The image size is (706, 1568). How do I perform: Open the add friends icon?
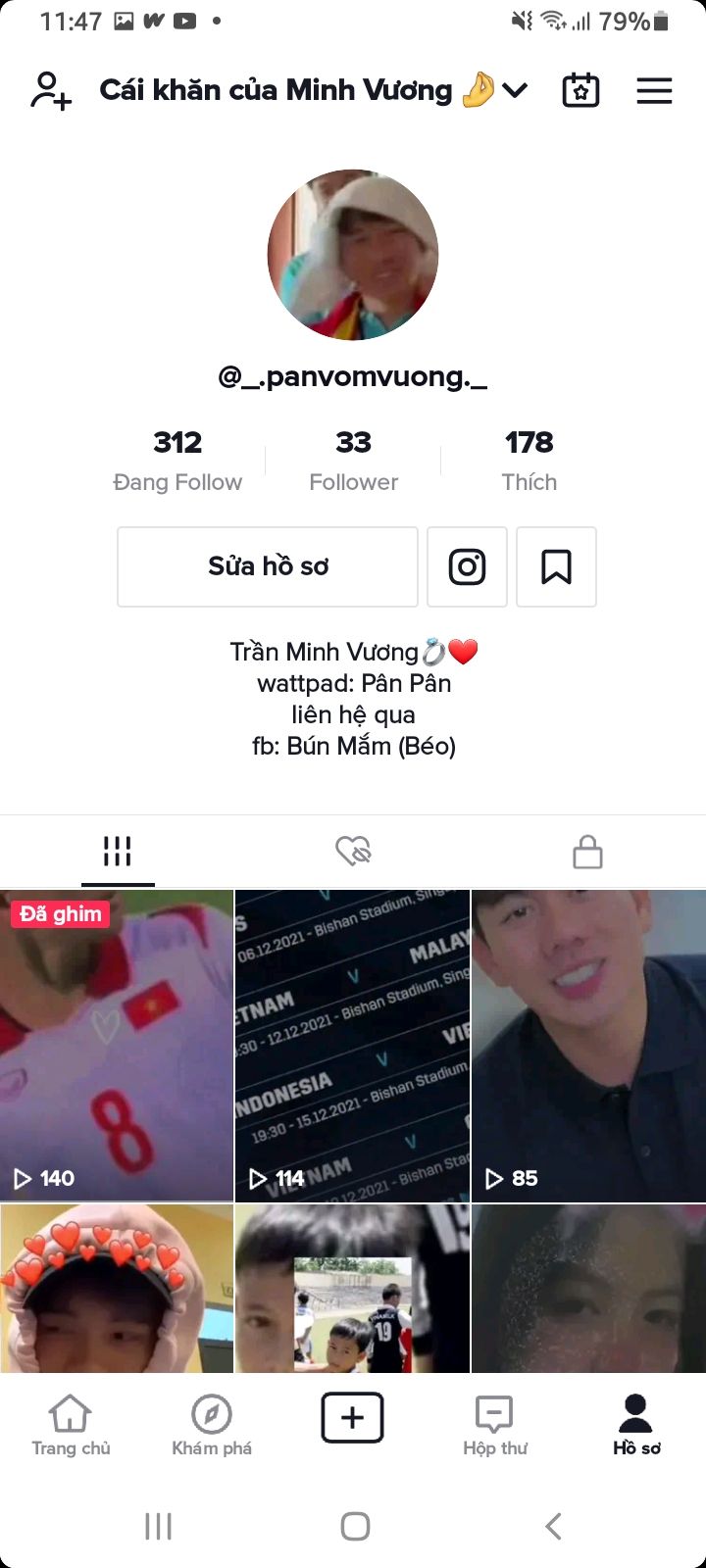[x=51, y=91]
